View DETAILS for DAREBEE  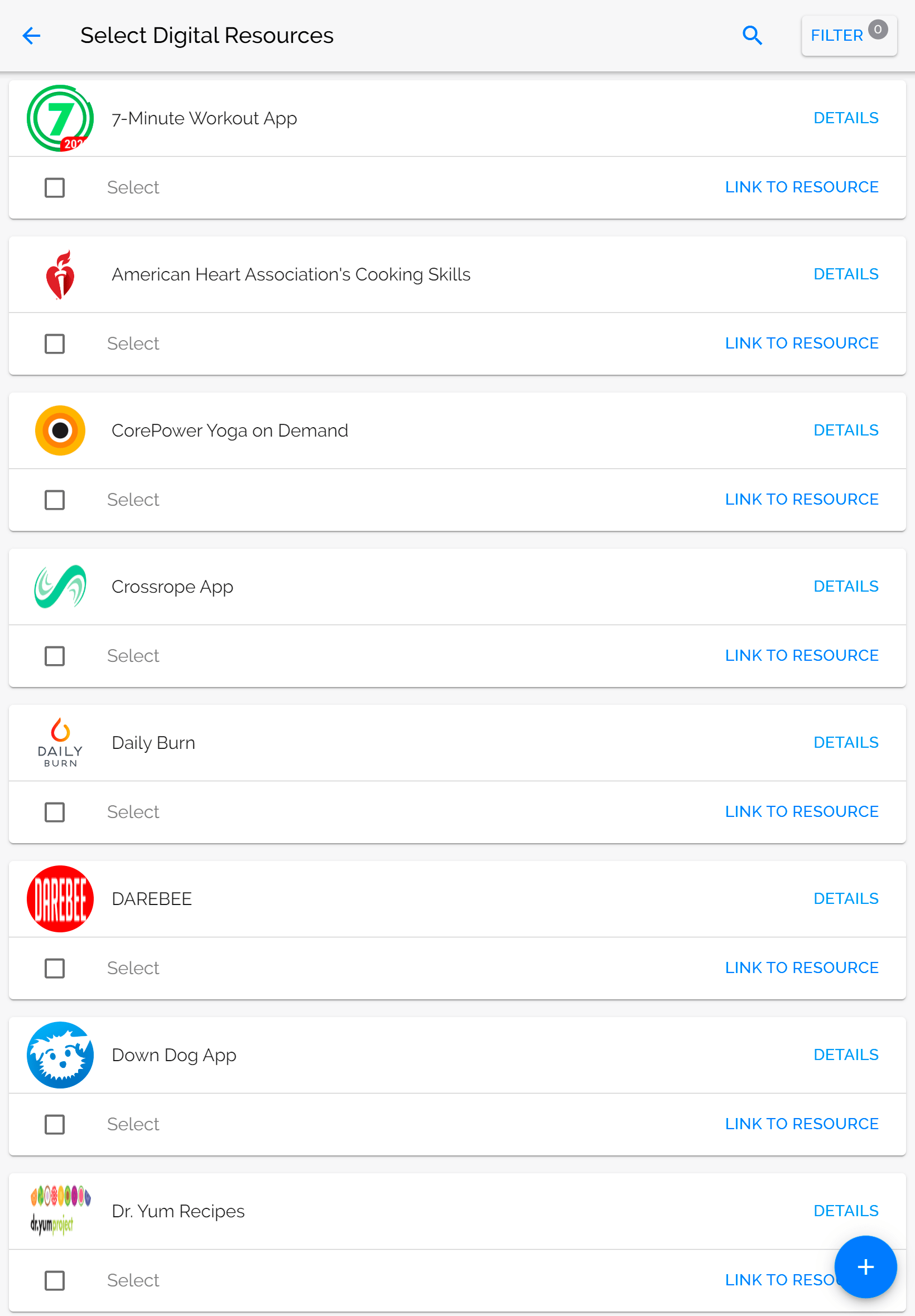click(845, 899)
